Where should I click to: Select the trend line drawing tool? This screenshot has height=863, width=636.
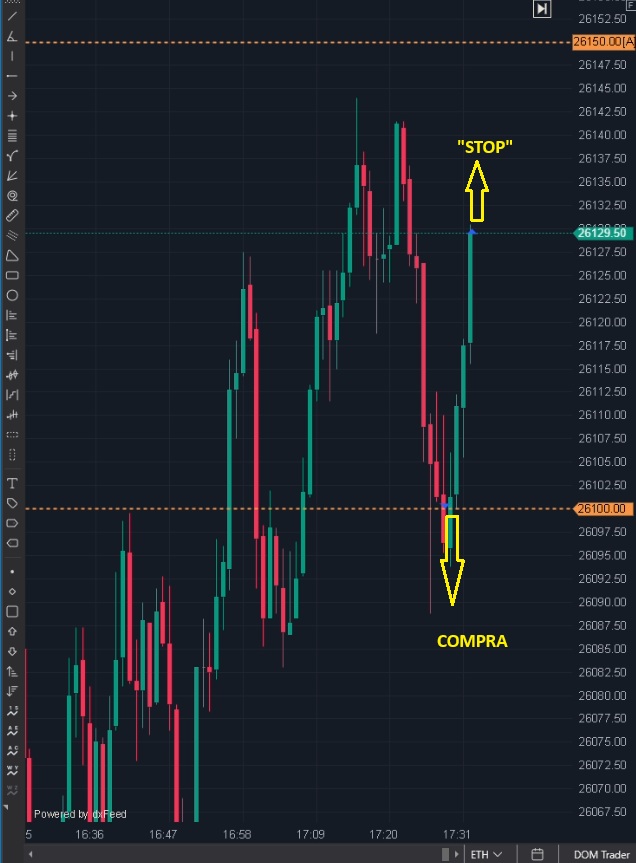coord(12,16)
